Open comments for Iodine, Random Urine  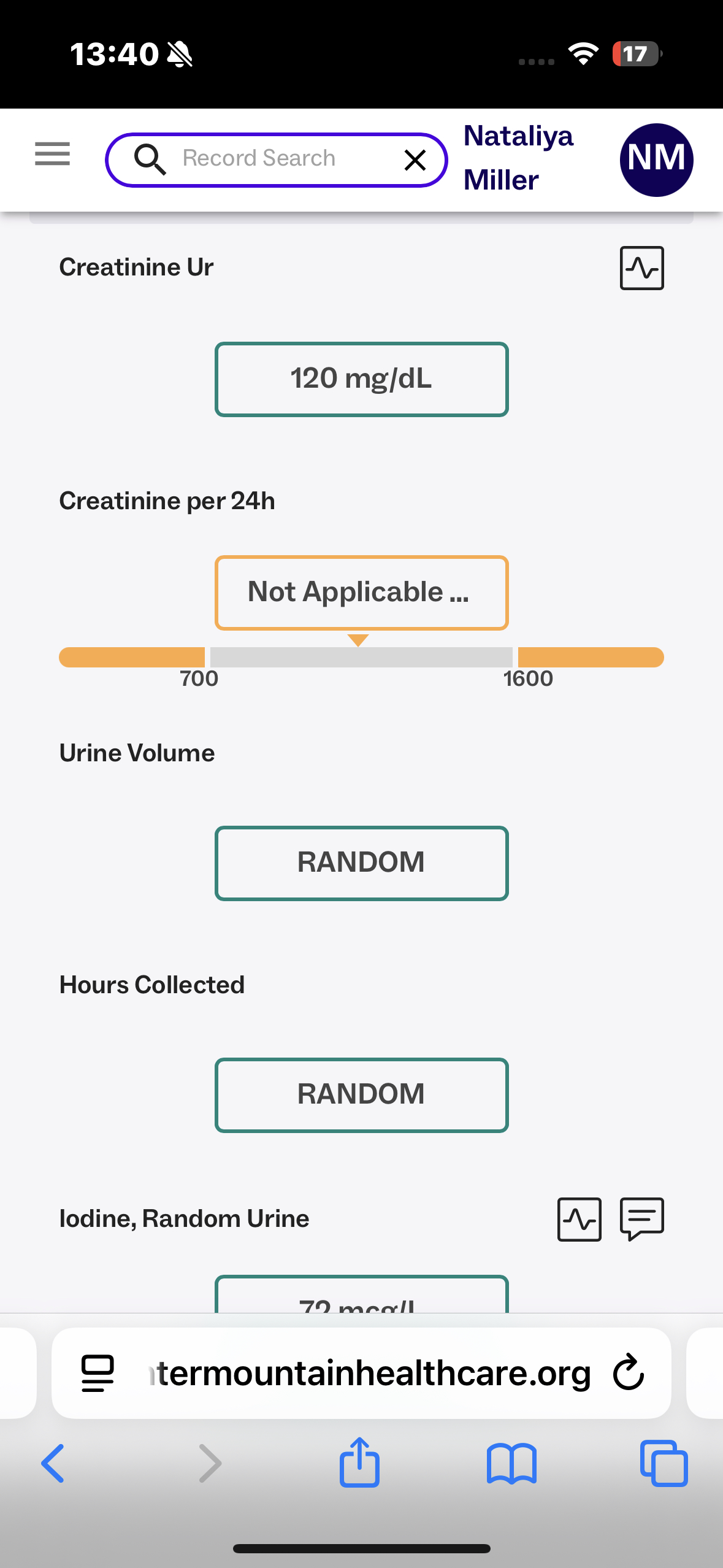pos(641,1219)
